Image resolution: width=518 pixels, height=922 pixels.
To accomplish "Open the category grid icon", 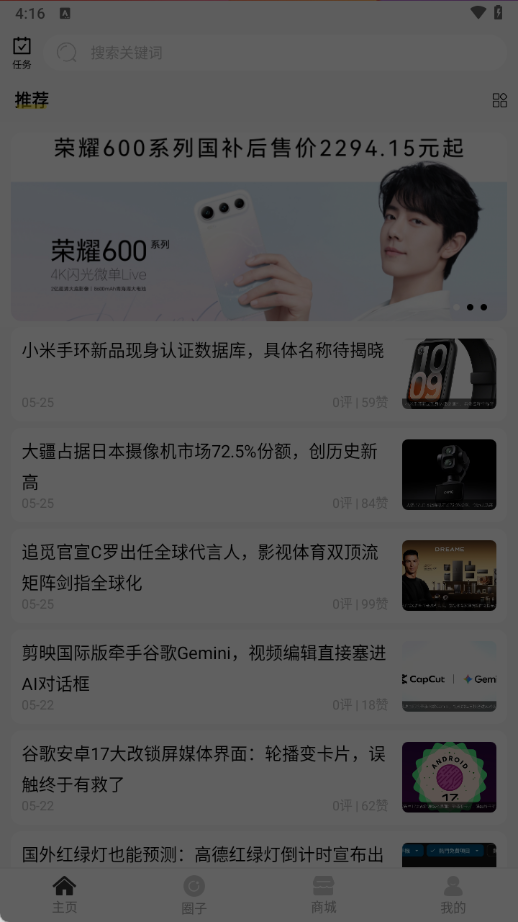I will click(x=500, y=100).
